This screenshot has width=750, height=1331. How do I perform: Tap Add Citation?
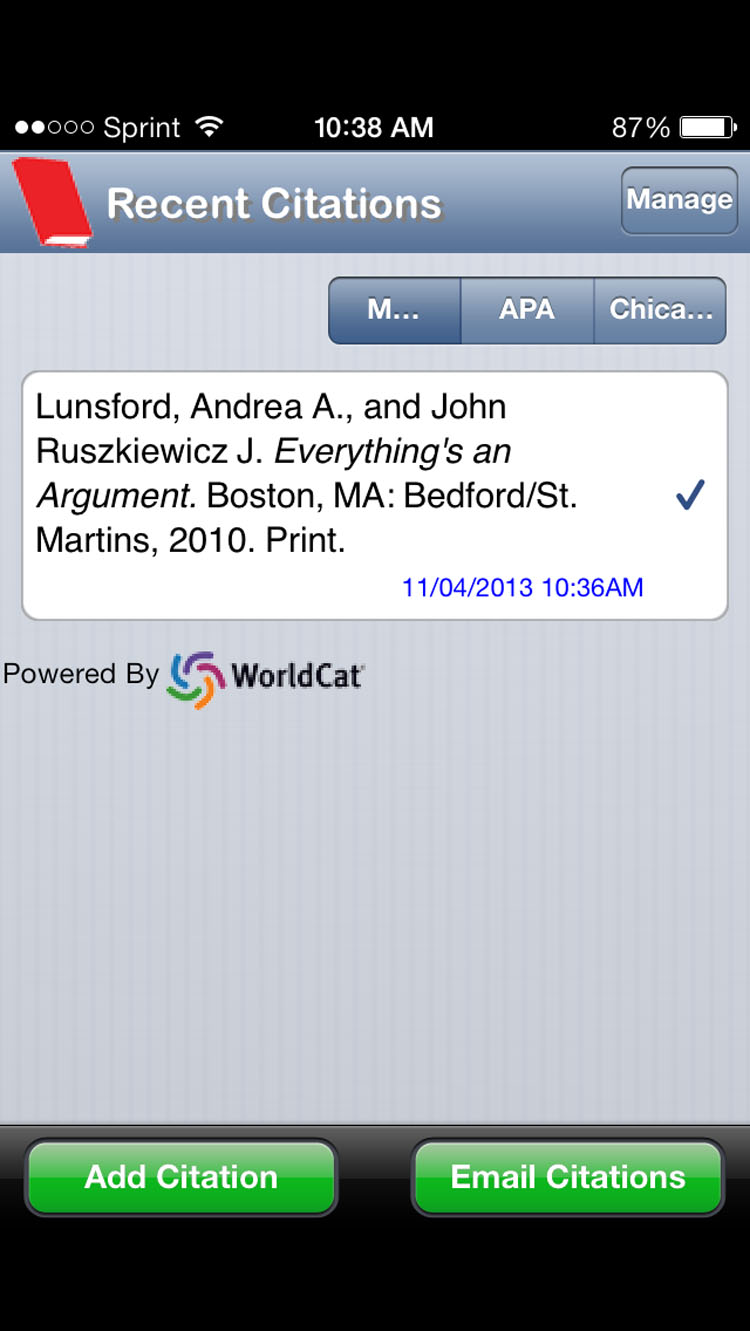pyautogui.click(x=181, y=1177)
